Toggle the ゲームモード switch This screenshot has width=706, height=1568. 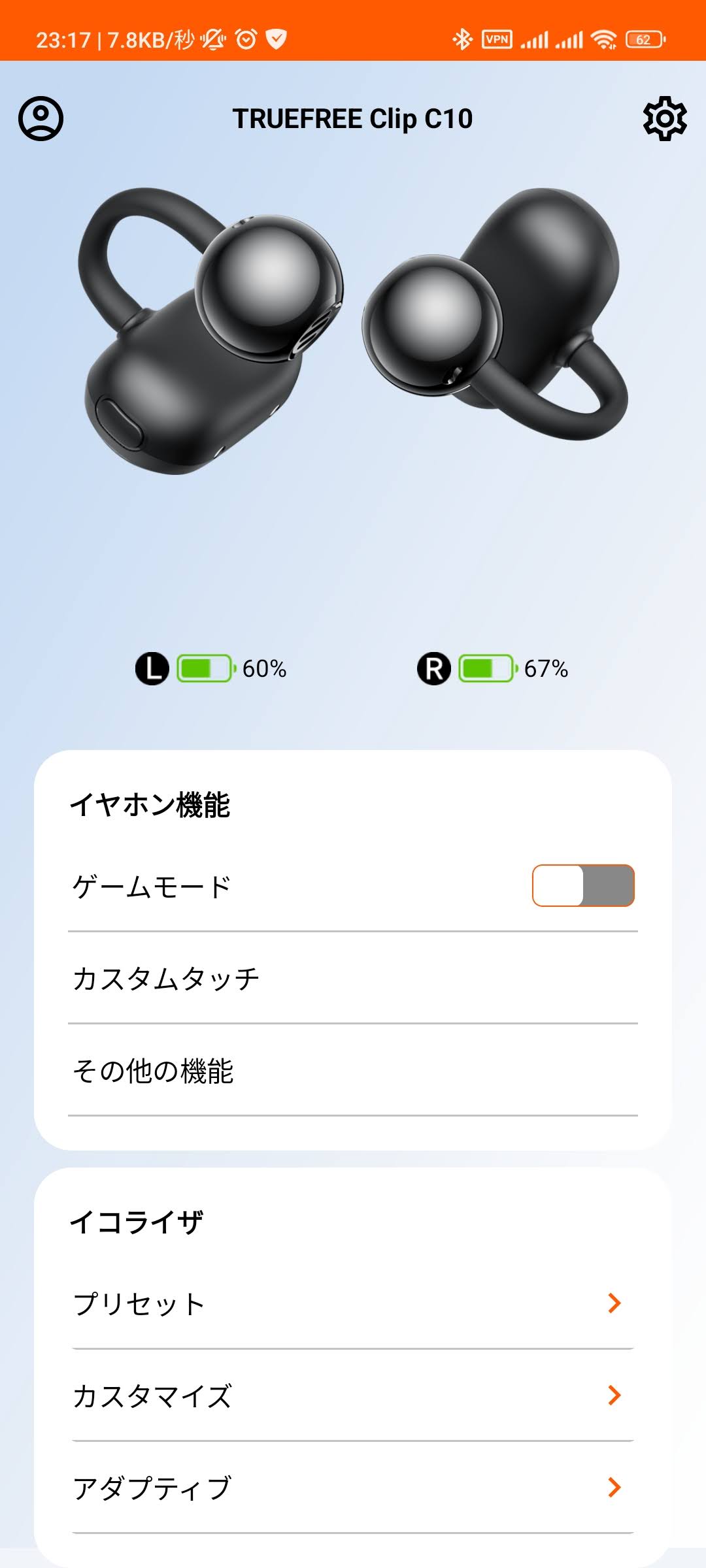pos(583,886)
